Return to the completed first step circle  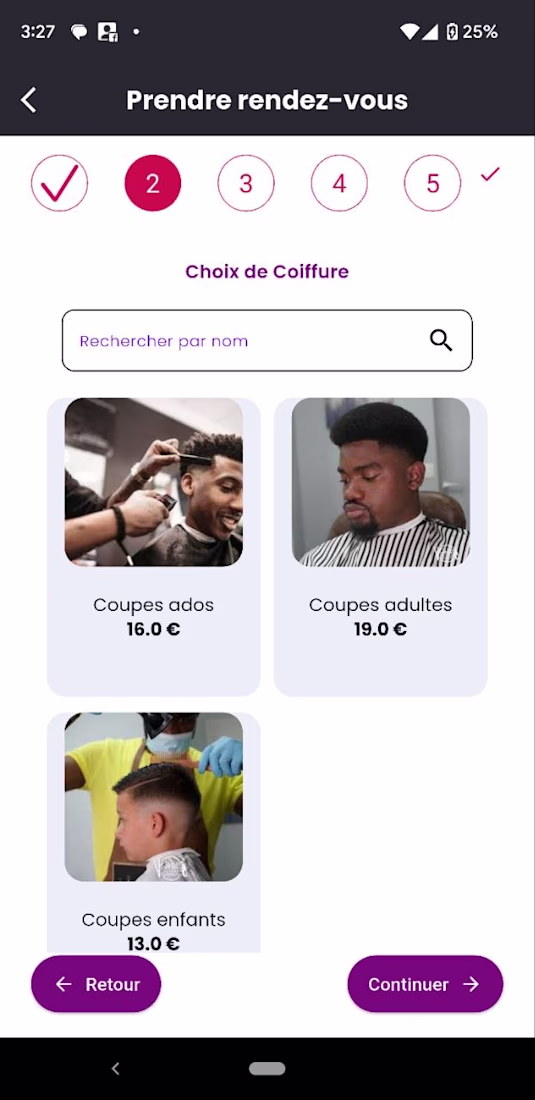coord(60,183)
